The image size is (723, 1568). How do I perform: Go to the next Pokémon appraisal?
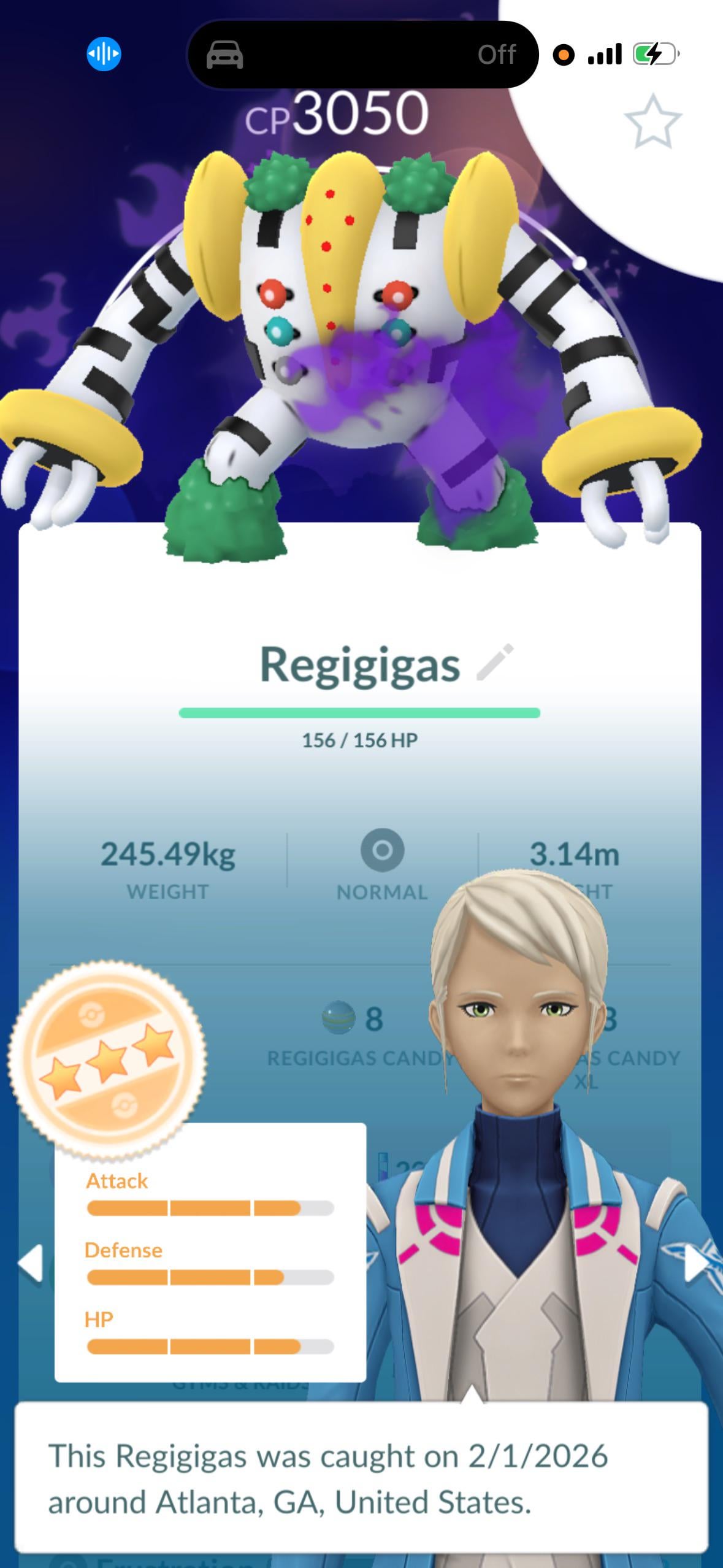click(696, 1263)
